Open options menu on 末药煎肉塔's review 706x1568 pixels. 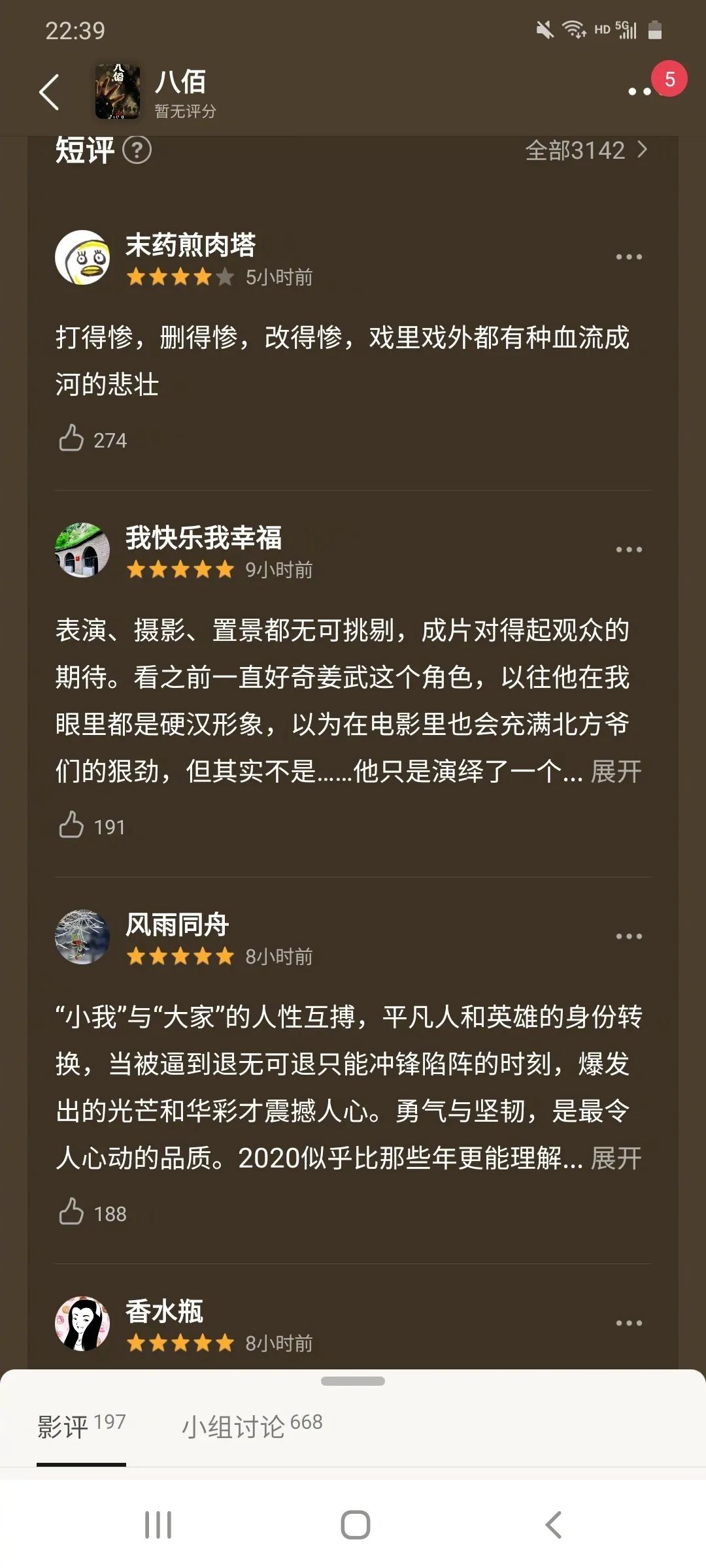click(629, 257)
